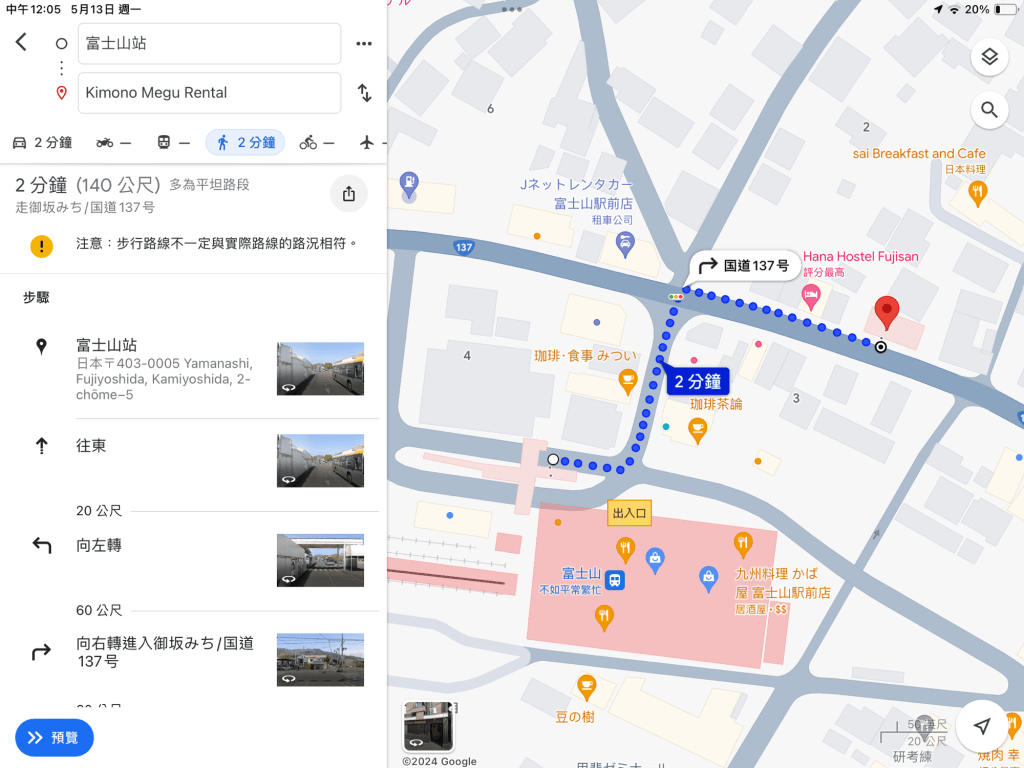
Task: Open the route options overflow menu
Action: click(x=364, y=44)
